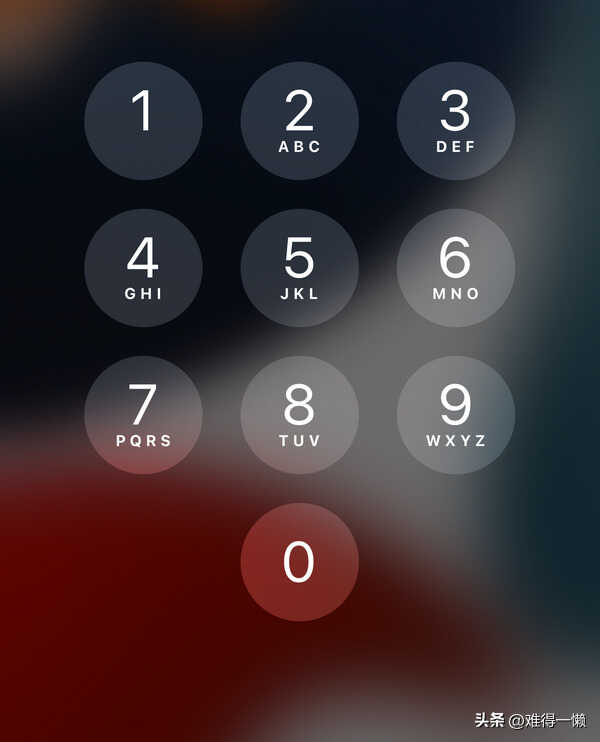The height and width of the screenshot is (742, 600).
Task: Enter digit 8 with the TUV key
Action: click(299, 415)
